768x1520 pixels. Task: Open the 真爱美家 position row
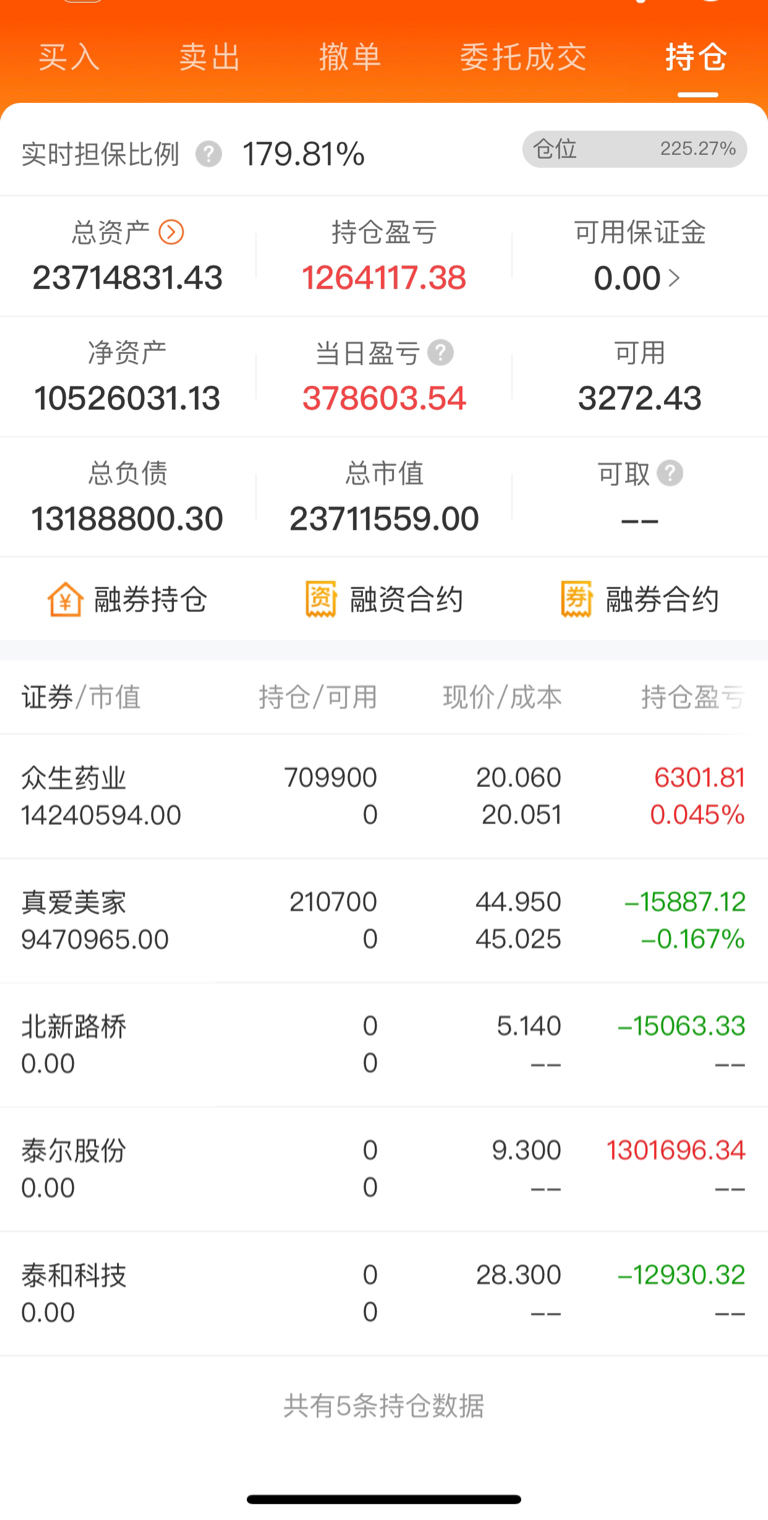(x=384, y=921)
